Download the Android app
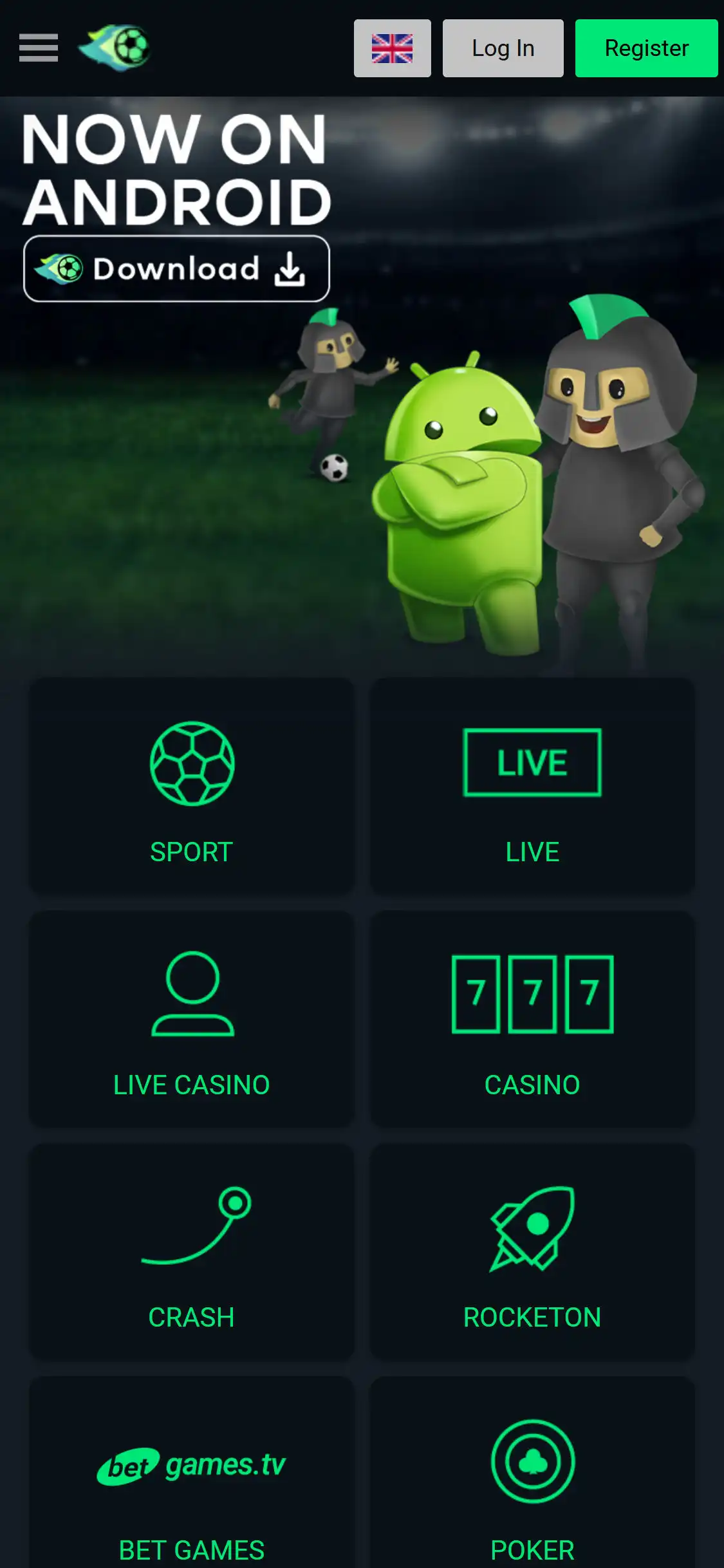 click(x=176, y=269)
